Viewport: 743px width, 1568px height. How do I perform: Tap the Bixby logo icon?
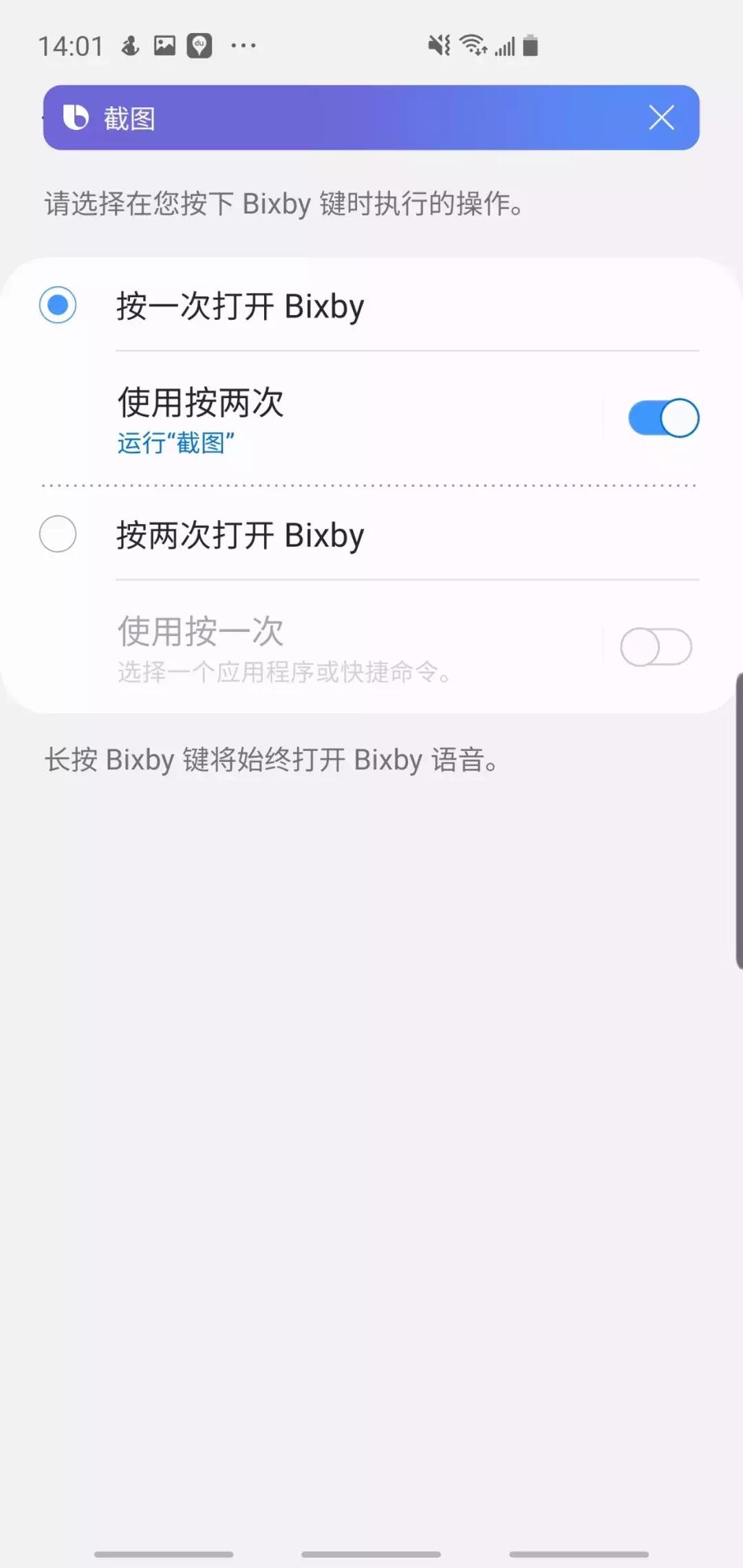pos(77,117)
